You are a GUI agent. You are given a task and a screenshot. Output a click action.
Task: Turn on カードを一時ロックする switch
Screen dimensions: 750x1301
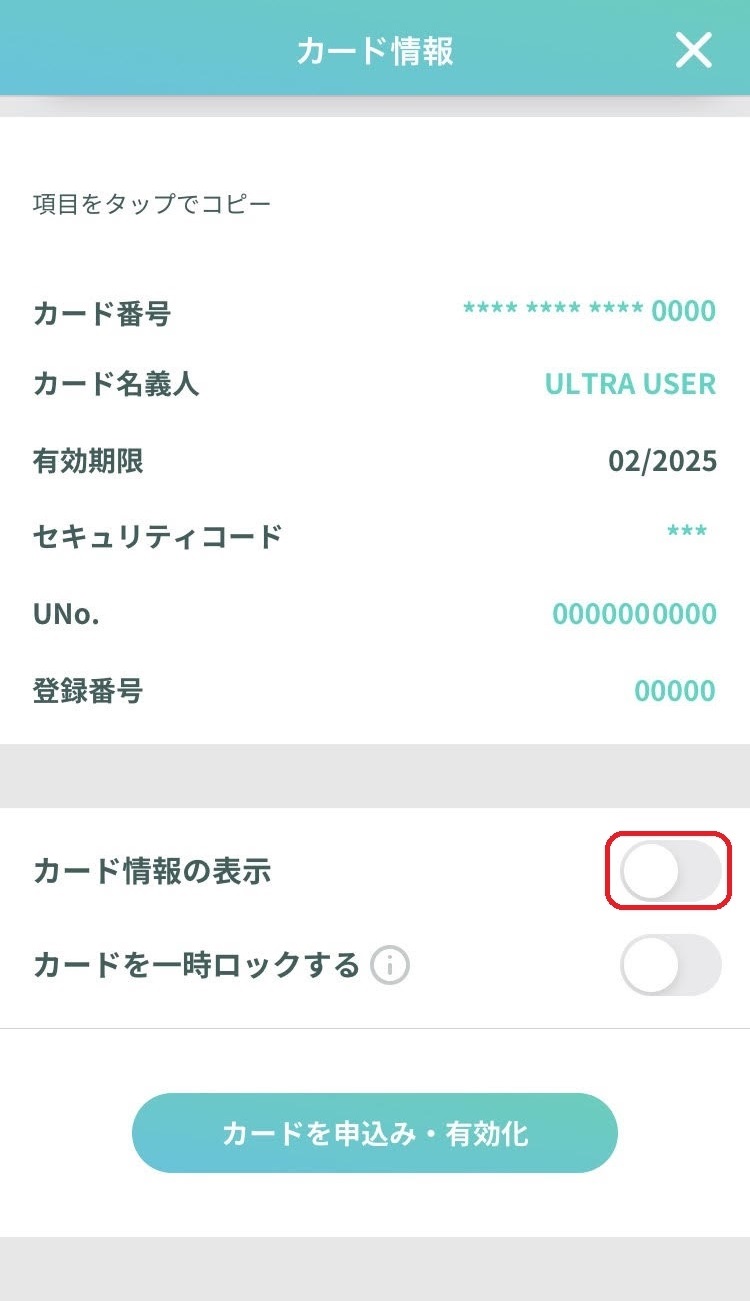coord(670,965)
